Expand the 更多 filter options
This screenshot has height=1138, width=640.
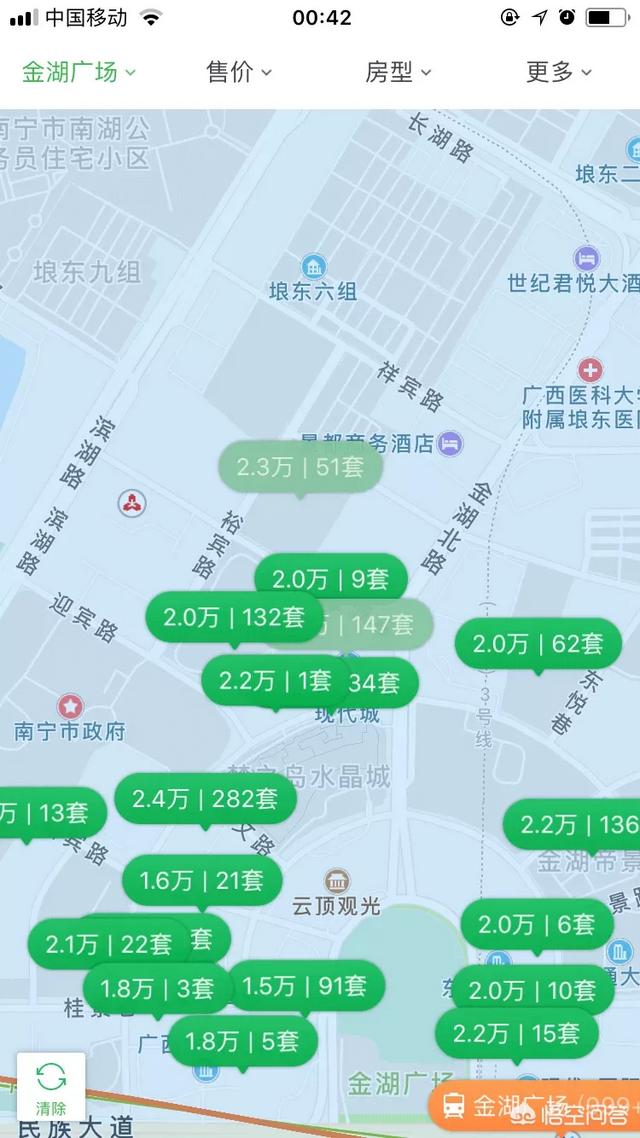tap(559, 72)
